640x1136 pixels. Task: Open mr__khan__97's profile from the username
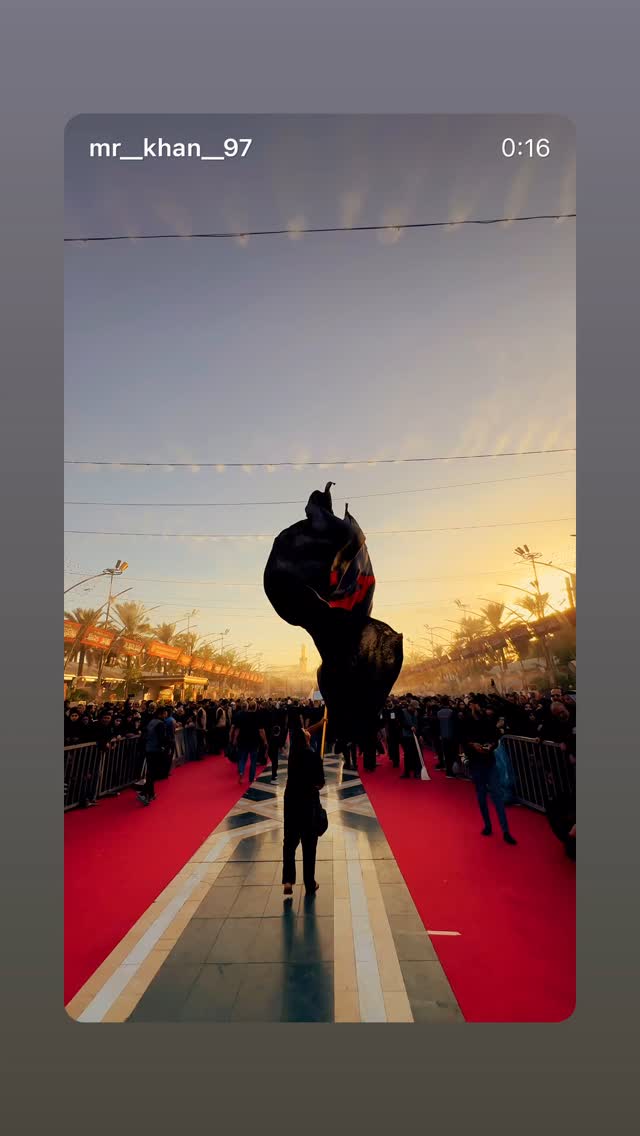pyautogui.click(x=170, y=148)
